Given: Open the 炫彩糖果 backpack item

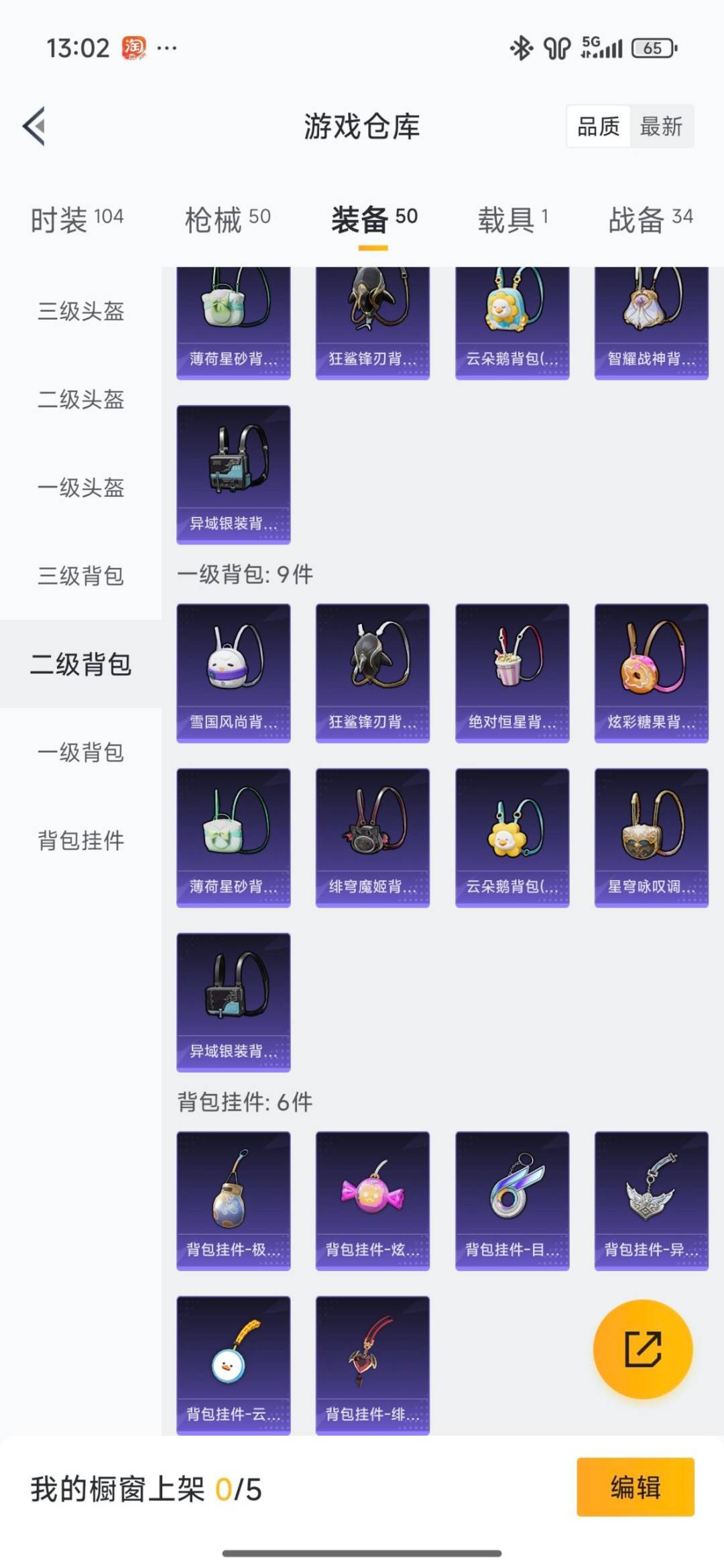Looking at the screenshot, I should pos(651,672).
